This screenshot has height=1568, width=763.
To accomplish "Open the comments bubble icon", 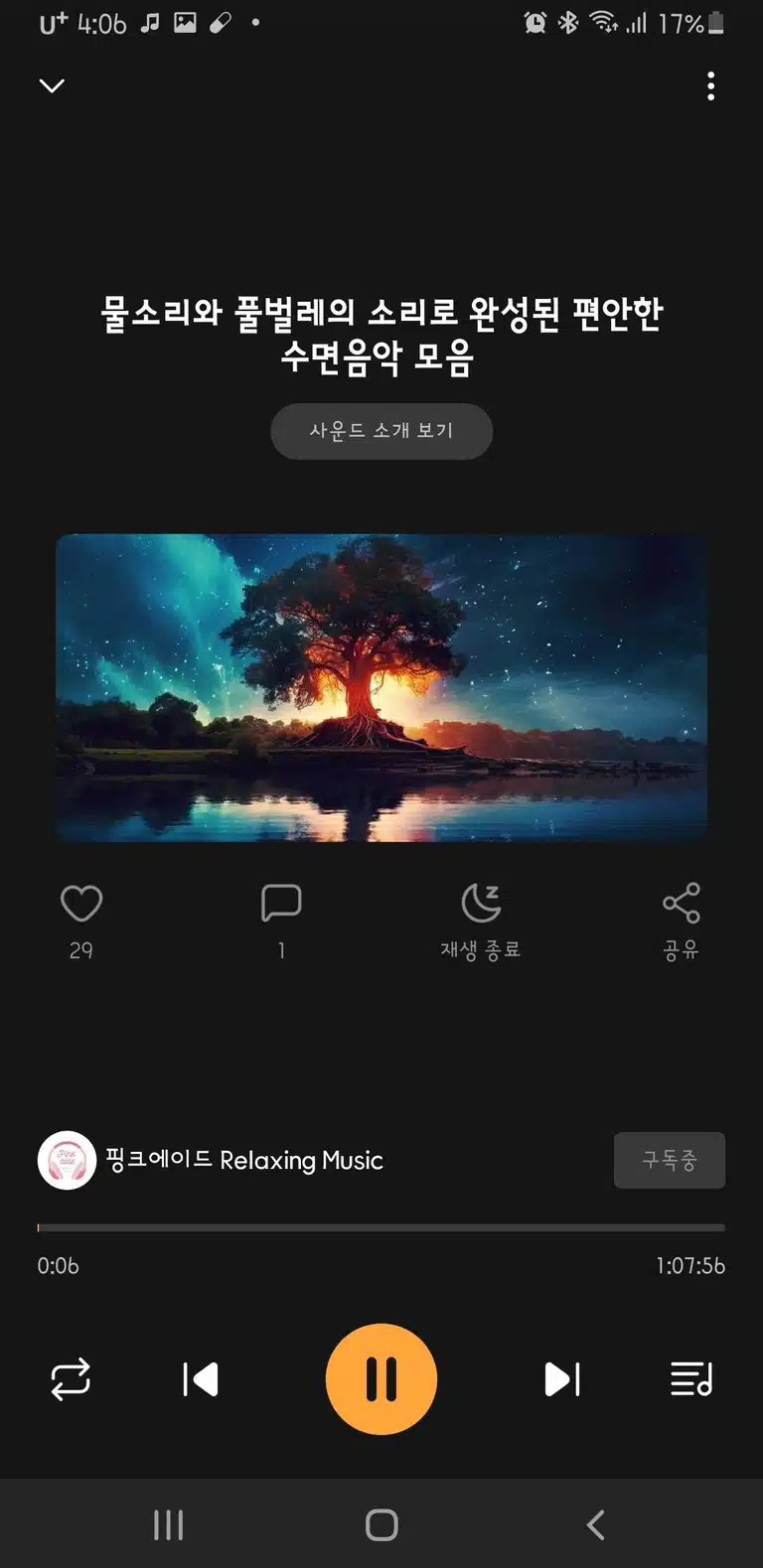I will point(281,904).
